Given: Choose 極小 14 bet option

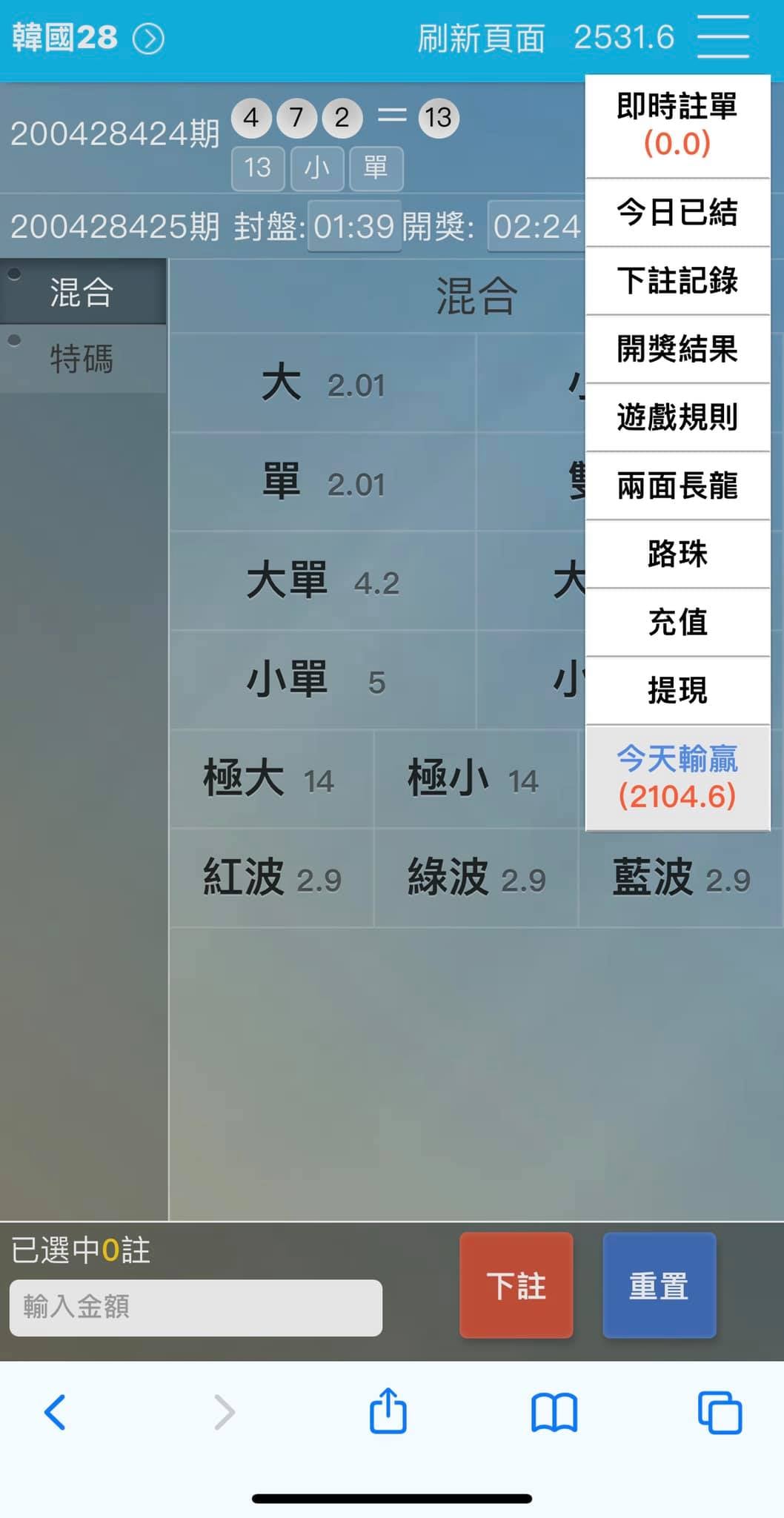Looking at the screenshot, I should pos(474,779).
